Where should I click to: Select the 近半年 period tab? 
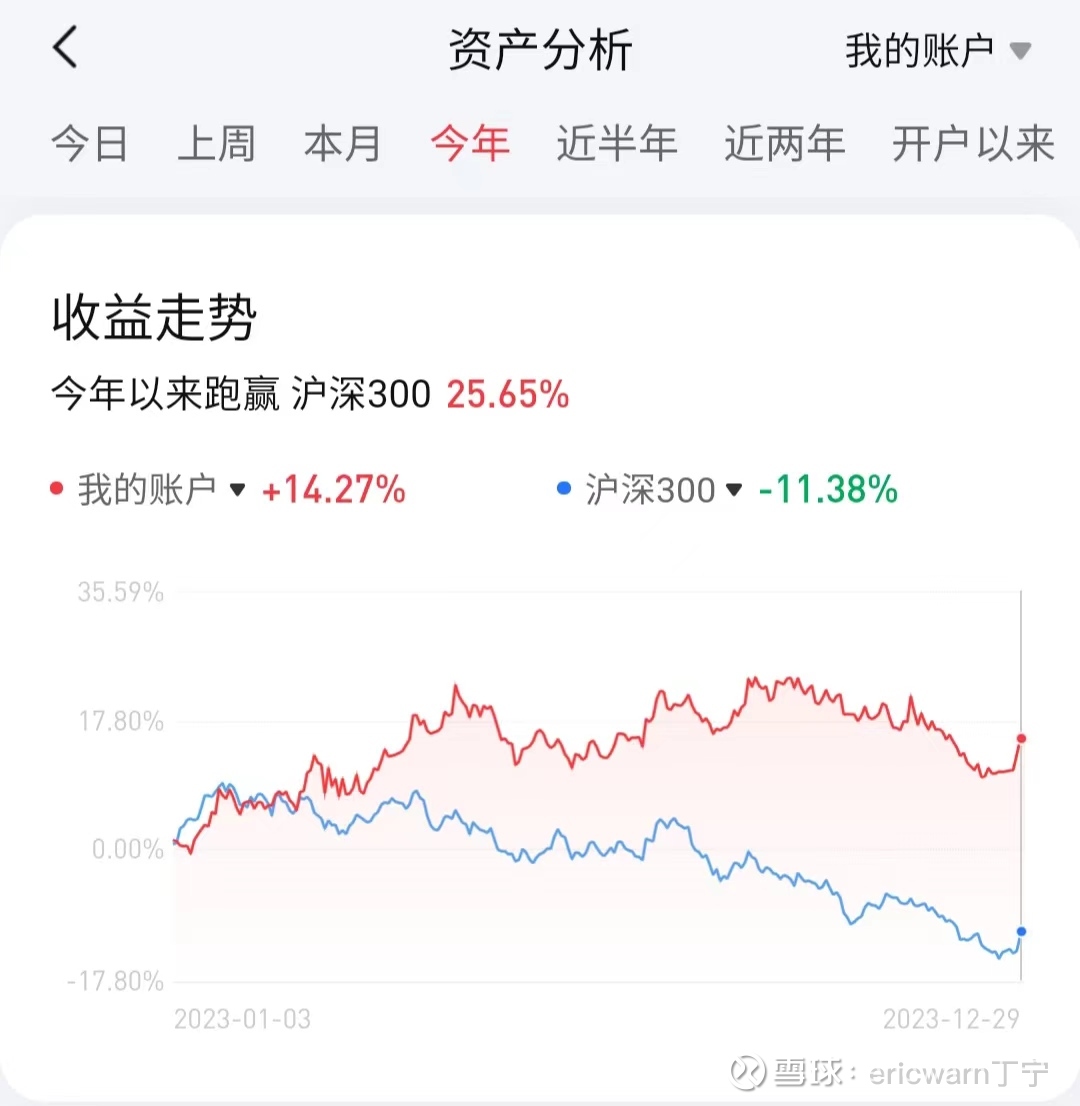click(616, 144)
